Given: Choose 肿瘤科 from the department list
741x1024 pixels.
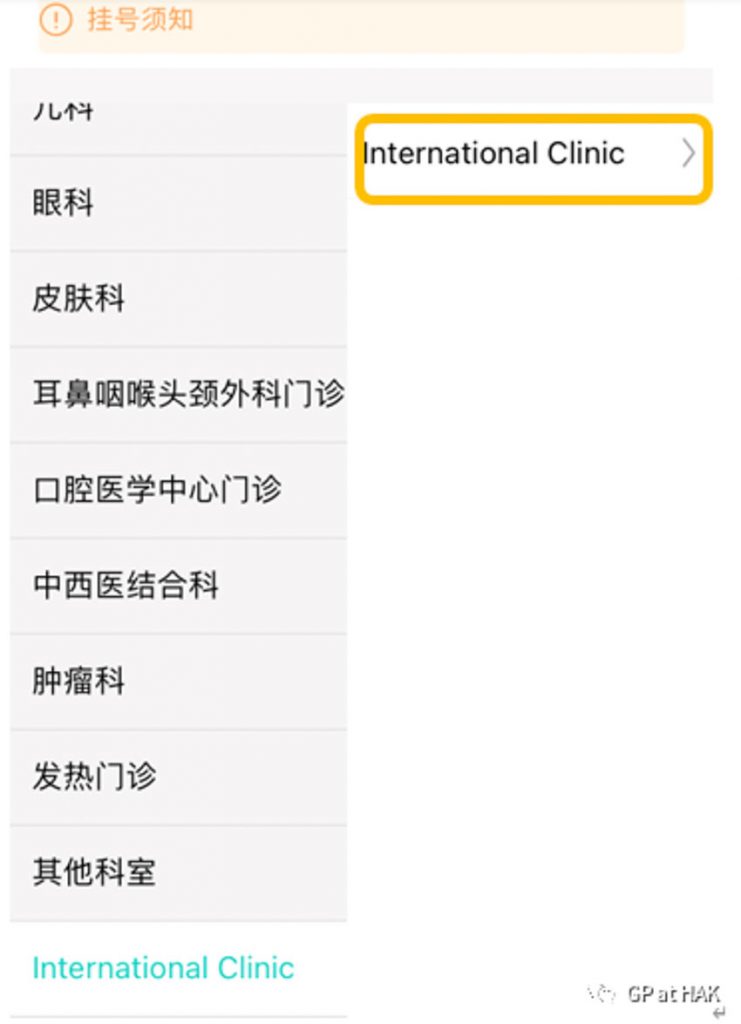Looking at the screenshot, I should [x=79, y=681].
